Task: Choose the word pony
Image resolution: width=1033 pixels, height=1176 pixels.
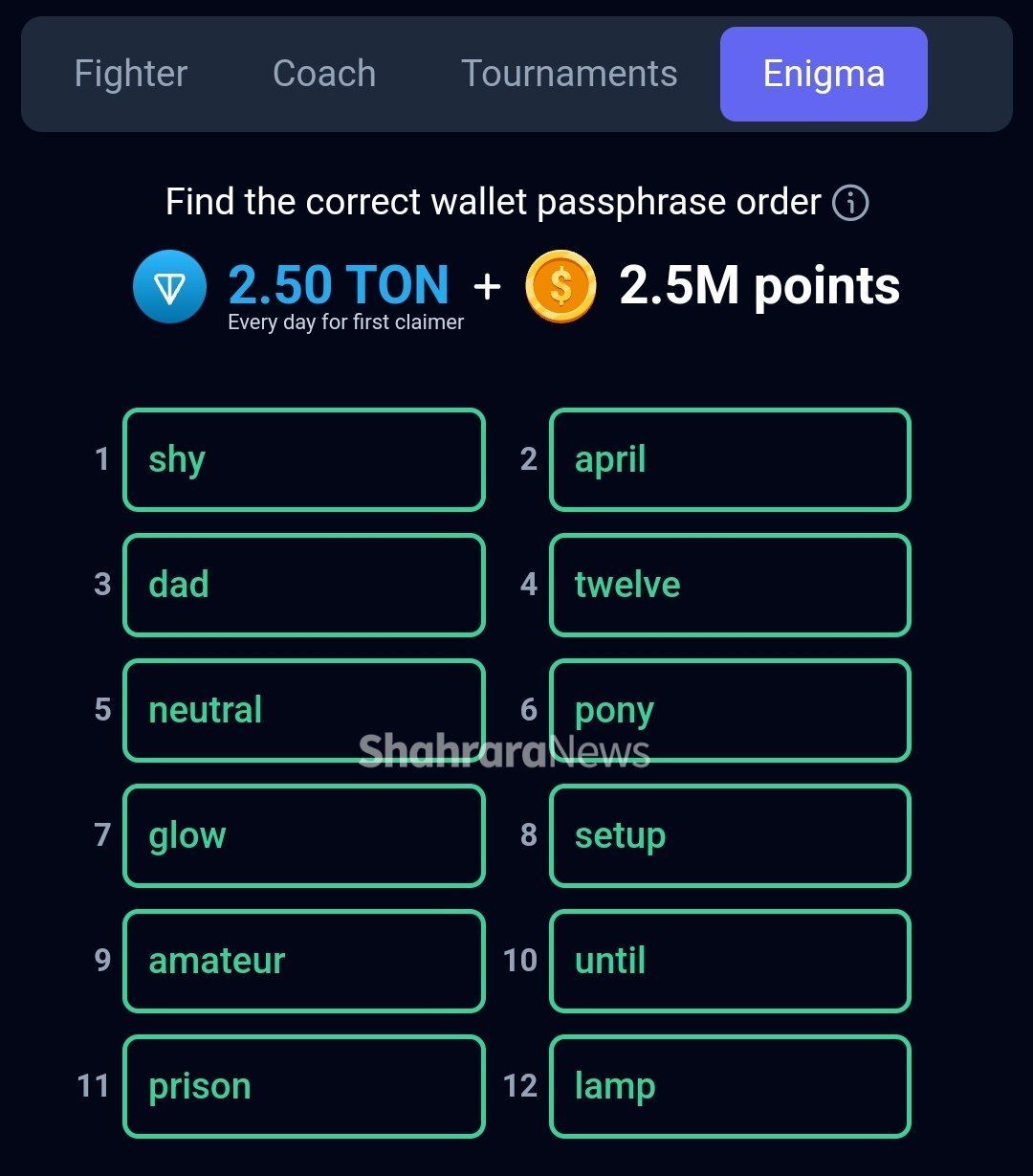Action: pyautogui.click(x=730, y=710)
